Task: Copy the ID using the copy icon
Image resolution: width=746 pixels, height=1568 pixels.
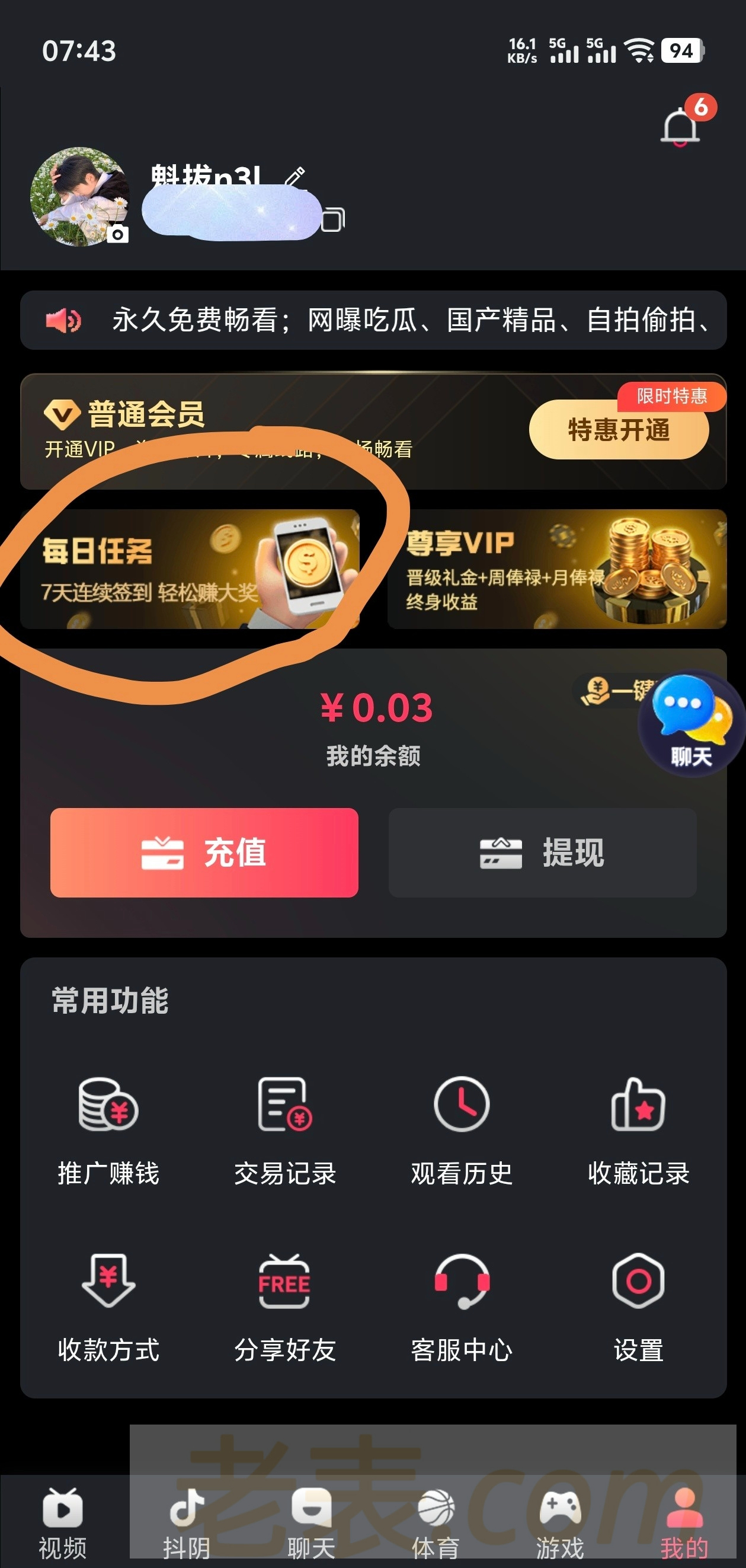Action: [333, 219]
